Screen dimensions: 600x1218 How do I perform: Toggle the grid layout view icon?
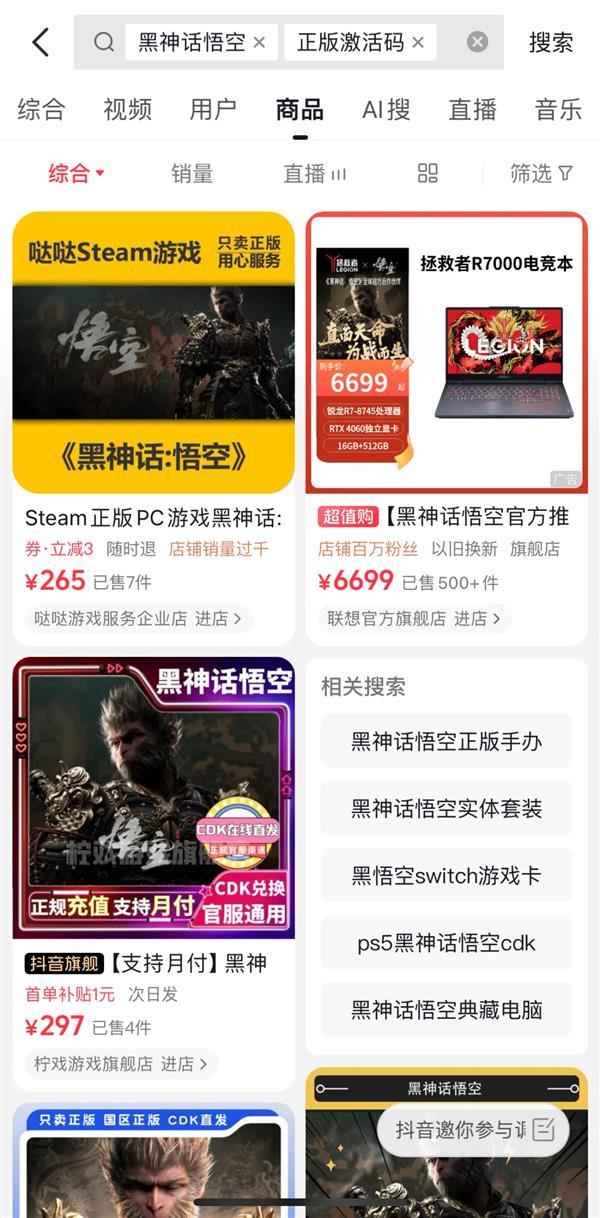click(x=428, y=174)
